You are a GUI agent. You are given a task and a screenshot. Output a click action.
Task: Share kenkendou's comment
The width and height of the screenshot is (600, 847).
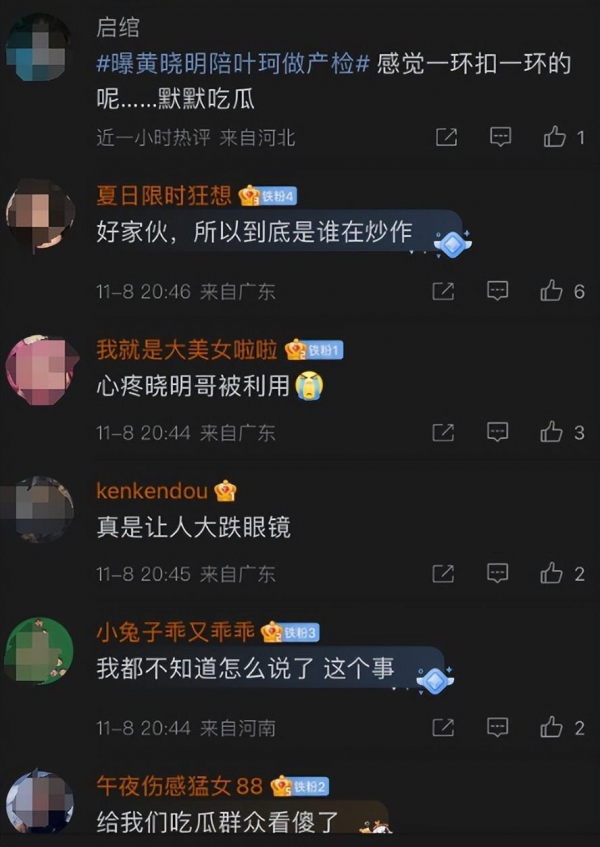tap(443, 573)
